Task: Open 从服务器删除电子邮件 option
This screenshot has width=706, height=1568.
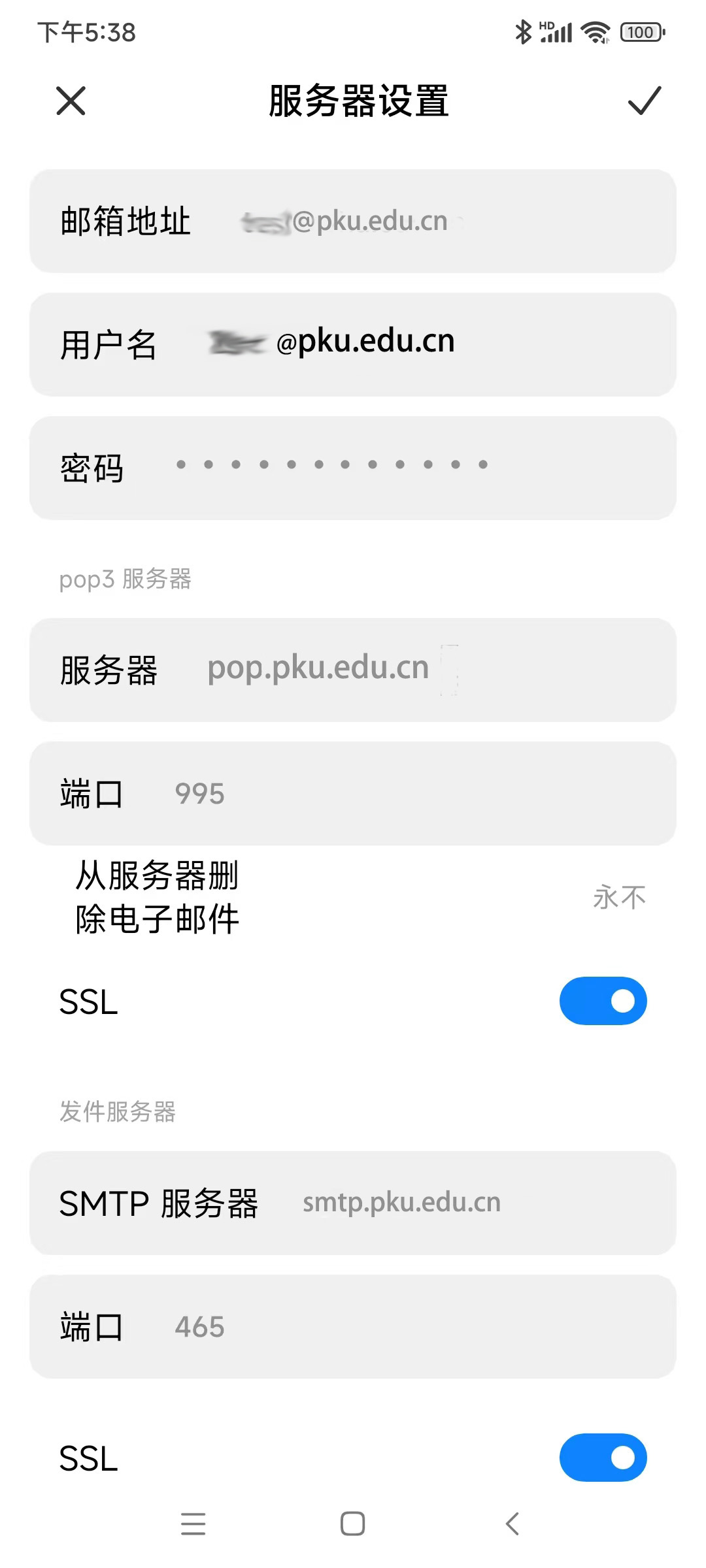Action: (x=353, y=897)
